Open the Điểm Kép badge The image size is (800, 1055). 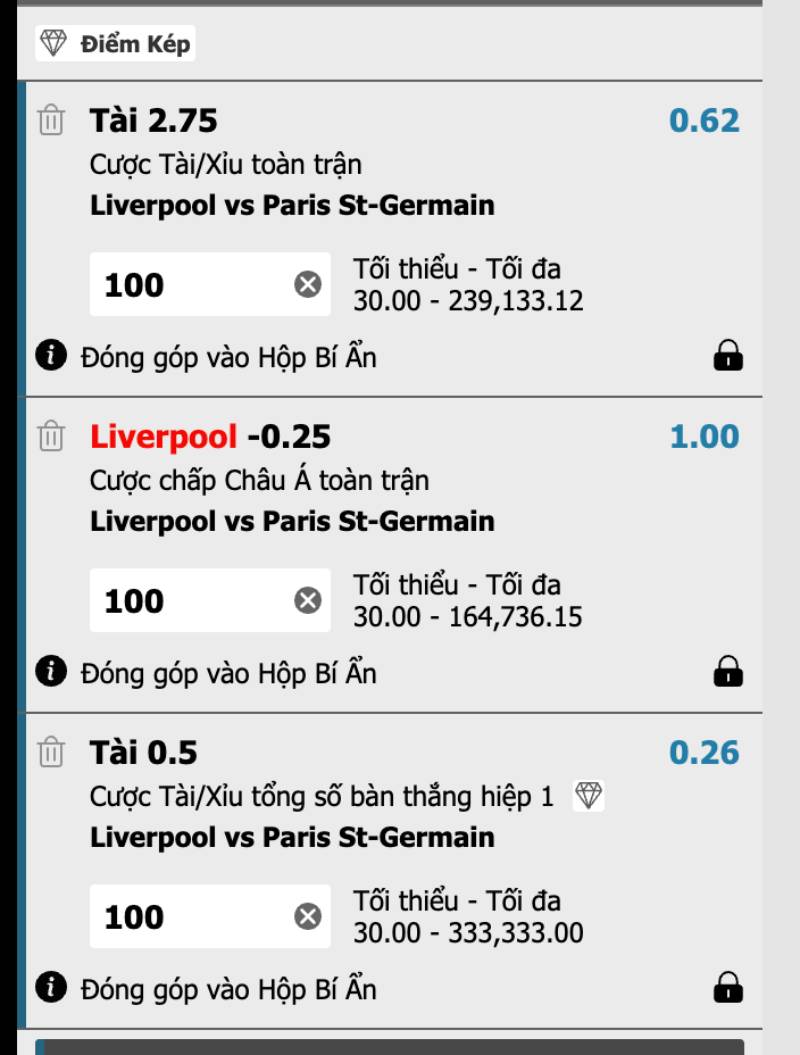(x=115, y=43)
